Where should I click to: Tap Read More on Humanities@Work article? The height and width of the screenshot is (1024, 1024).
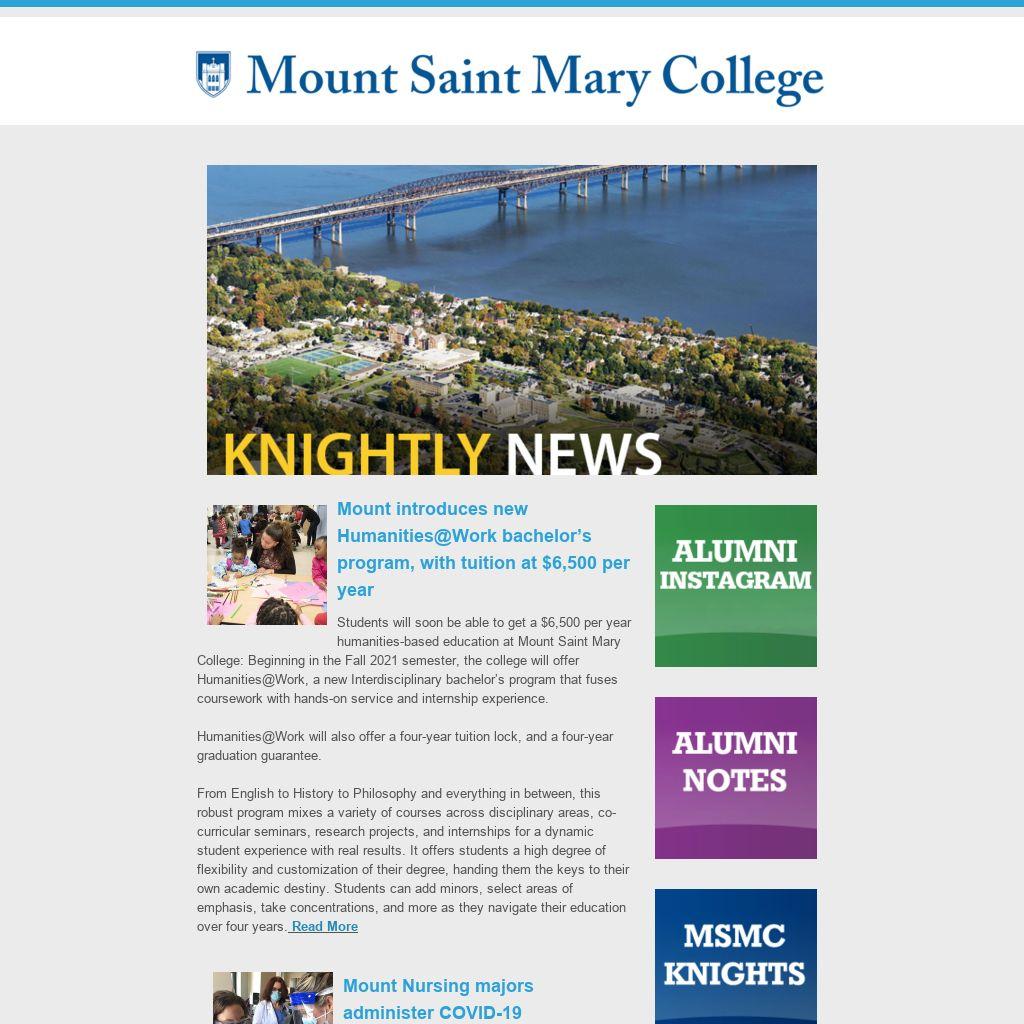click(x=324, y=926)
